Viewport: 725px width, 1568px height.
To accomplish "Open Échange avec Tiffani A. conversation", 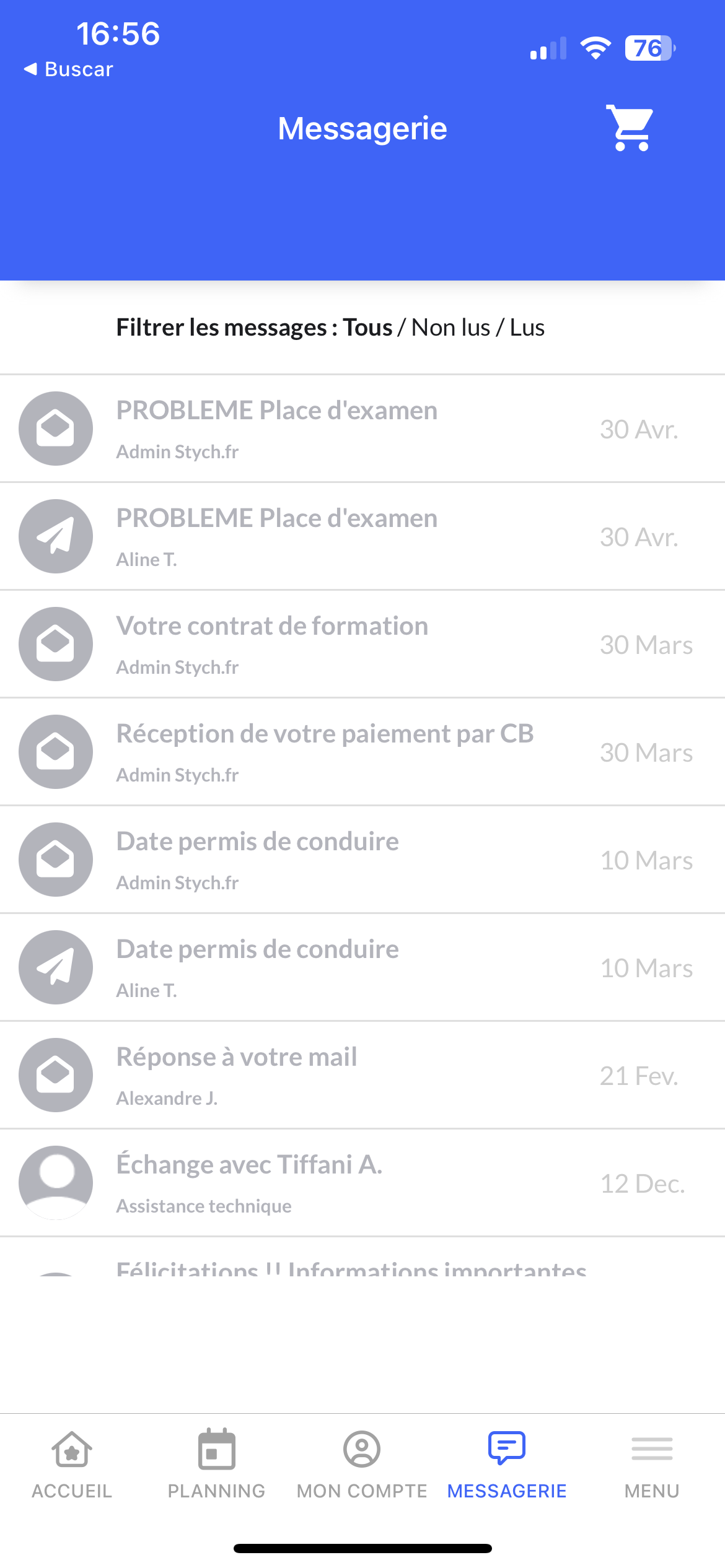I will [362, 1183].
